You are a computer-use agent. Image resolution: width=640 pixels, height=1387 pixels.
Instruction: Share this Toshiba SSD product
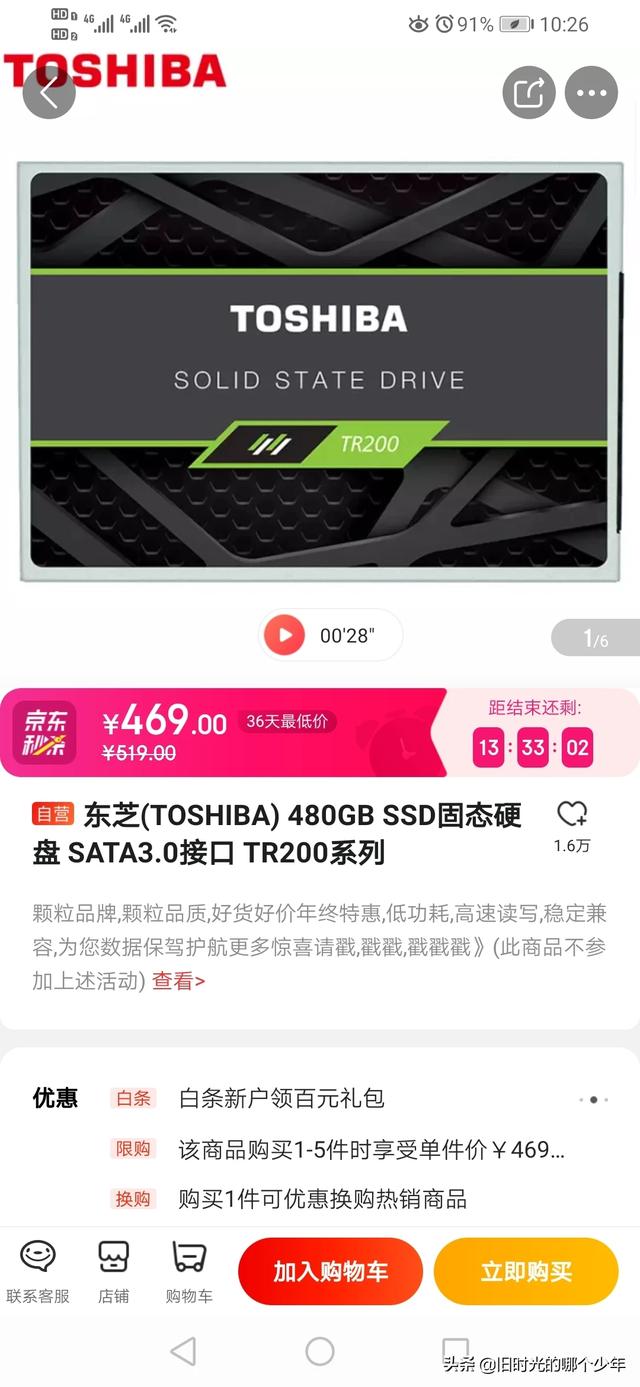pyautogui.click(x=528, y=93)
